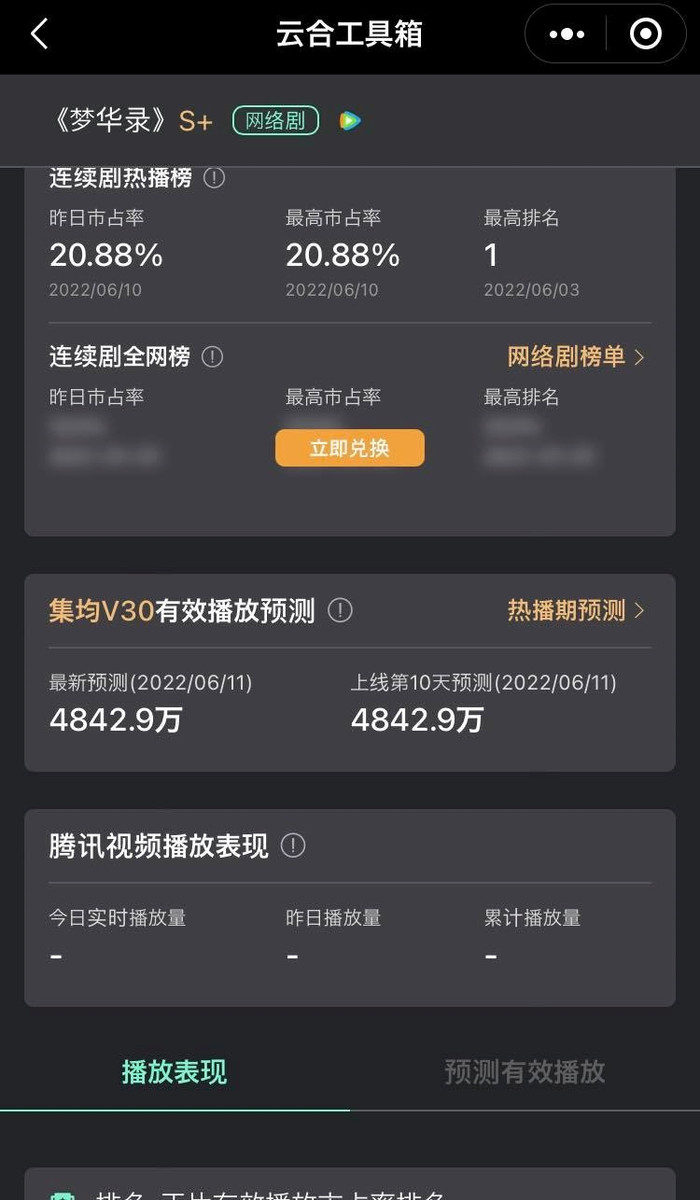Image resolution: width=700 pixels, height=1200 pixels.
Task: Tap the 立即兑换 button
Action: pyautogui.click(x=350, y=448)
